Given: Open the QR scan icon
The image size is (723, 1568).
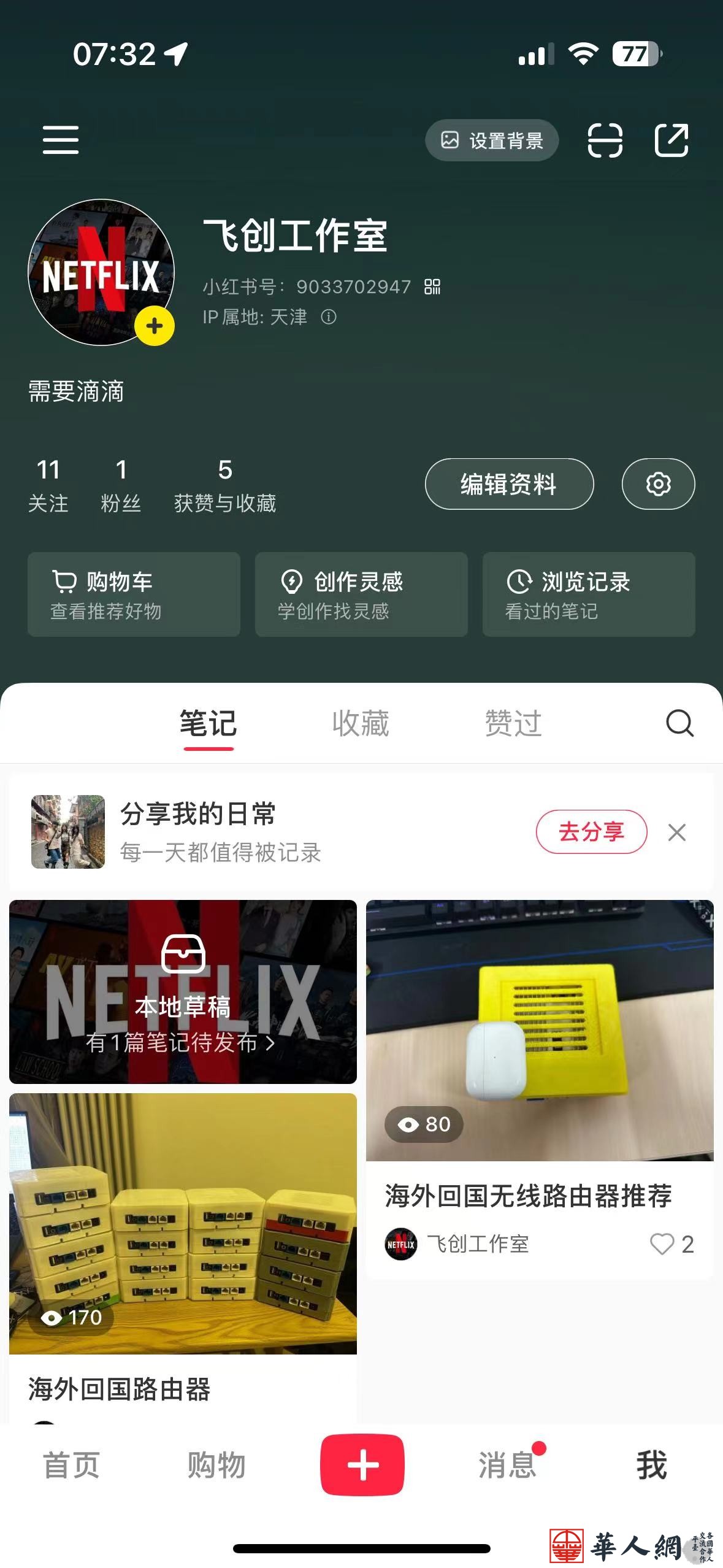Looking at the screenshot, I should point(605,140).
